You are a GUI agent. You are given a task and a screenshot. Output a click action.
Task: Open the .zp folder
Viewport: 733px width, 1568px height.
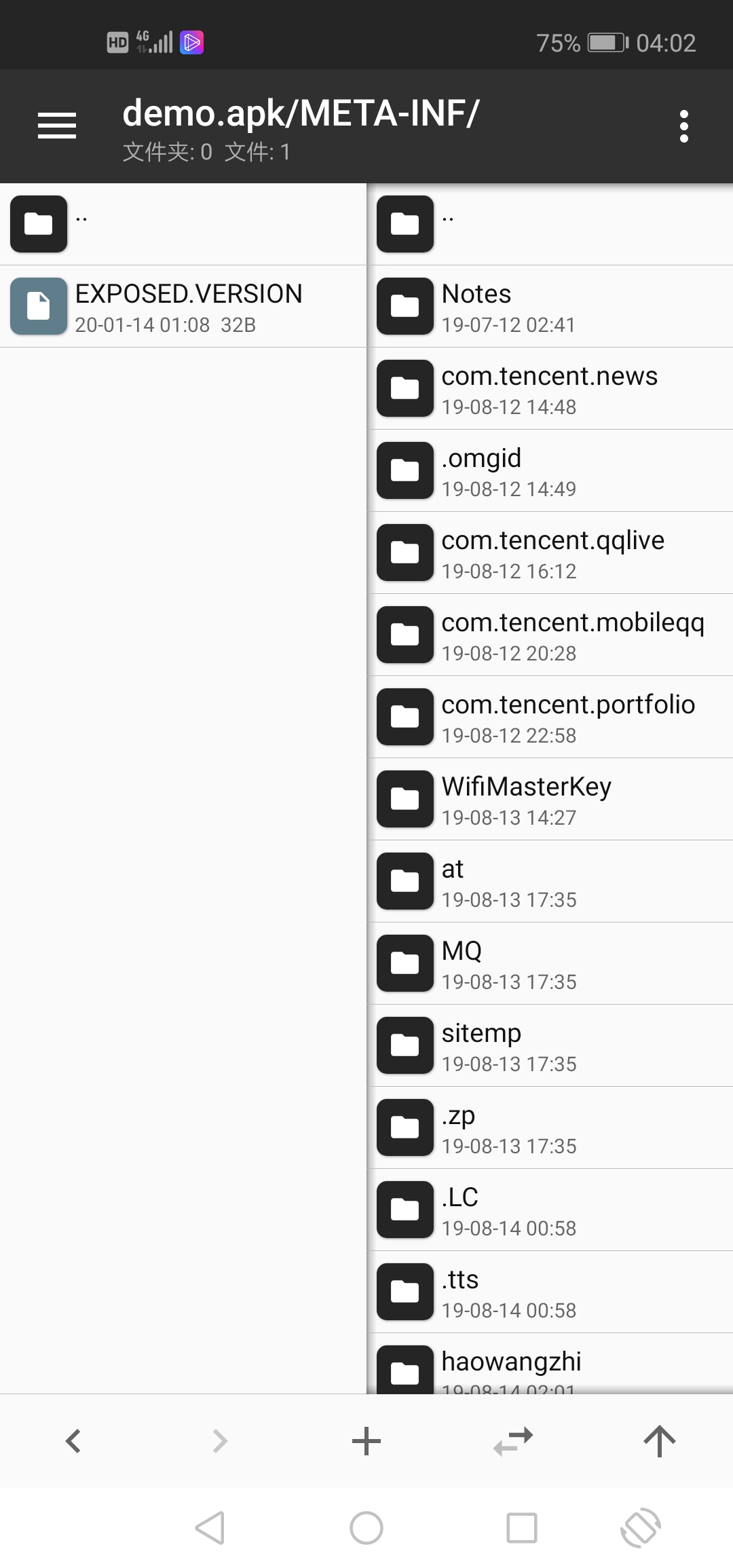[x=550, y=1128]
